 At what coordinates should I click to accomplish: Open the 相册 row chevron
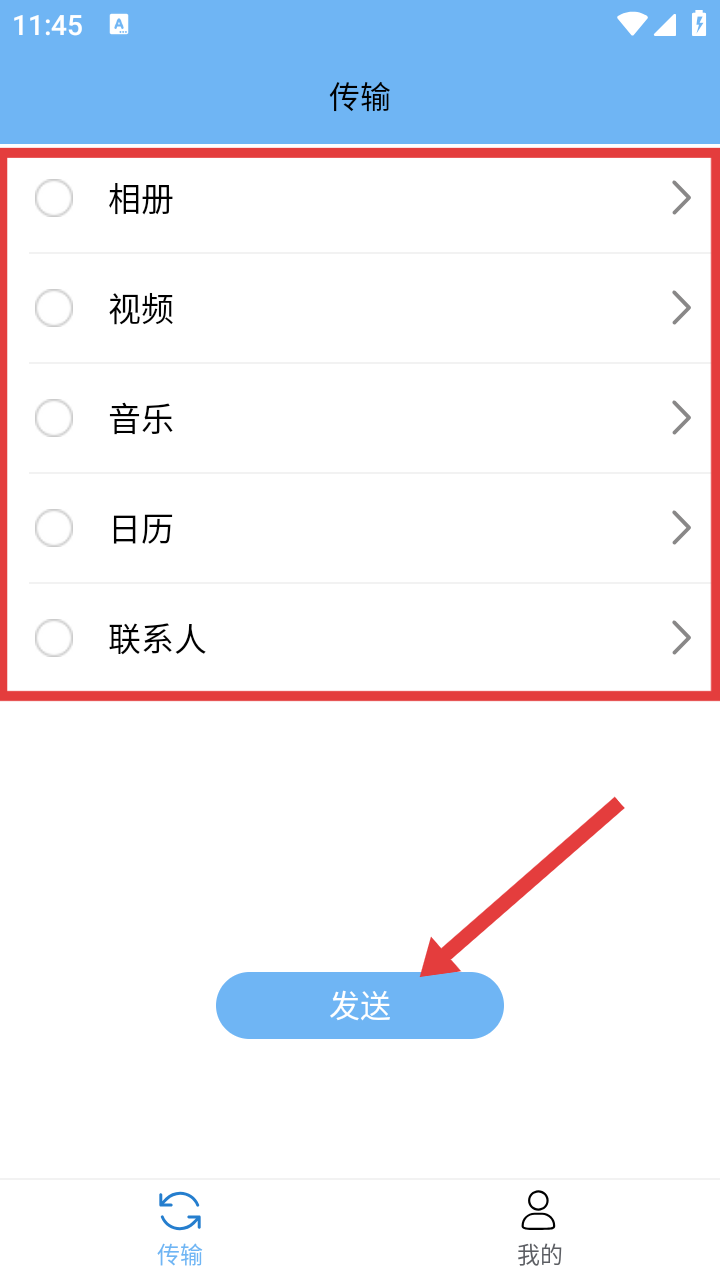(681, 198)
